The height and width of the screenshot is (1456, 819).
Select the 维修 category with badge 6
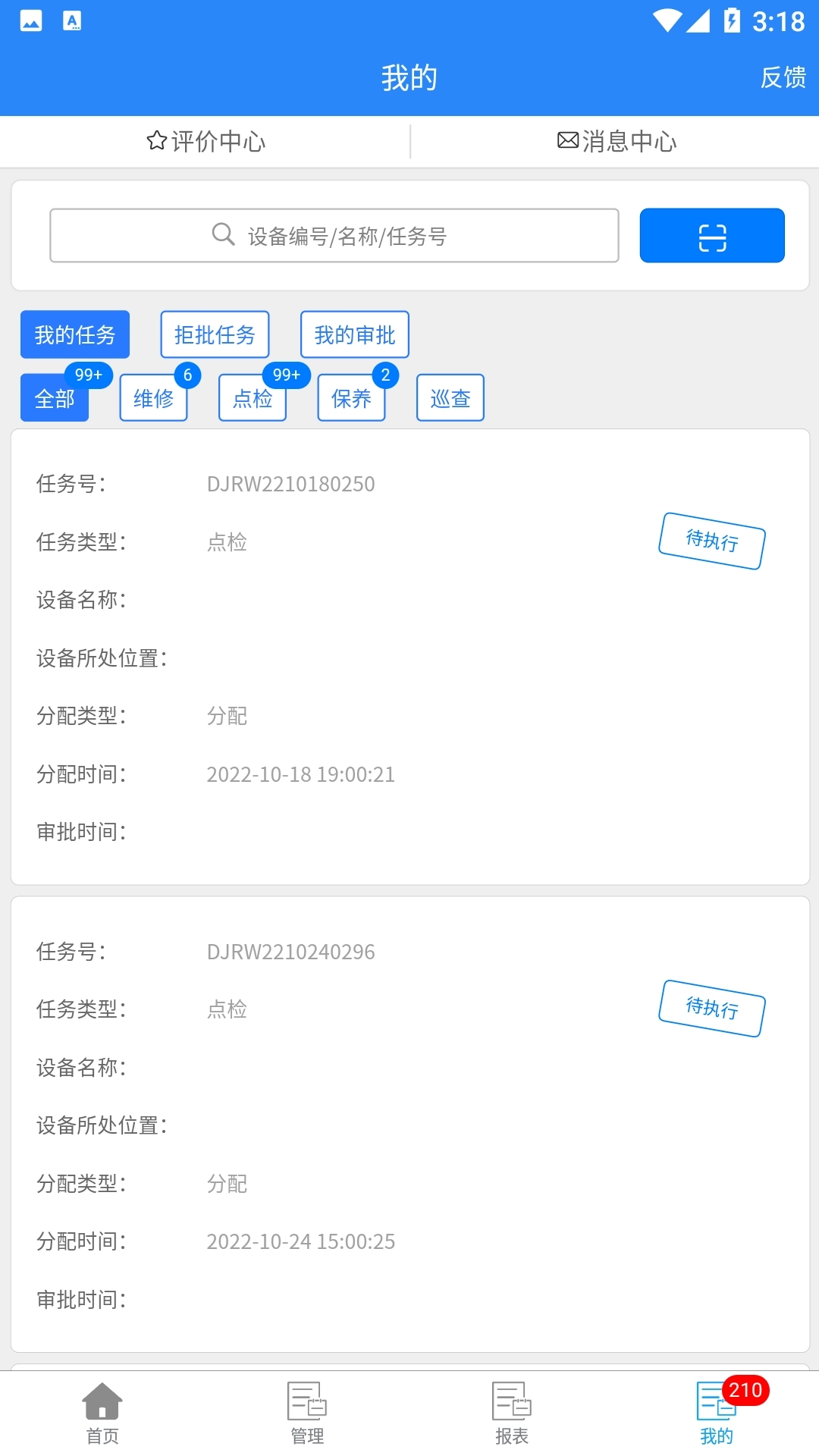tap(153, 397)
